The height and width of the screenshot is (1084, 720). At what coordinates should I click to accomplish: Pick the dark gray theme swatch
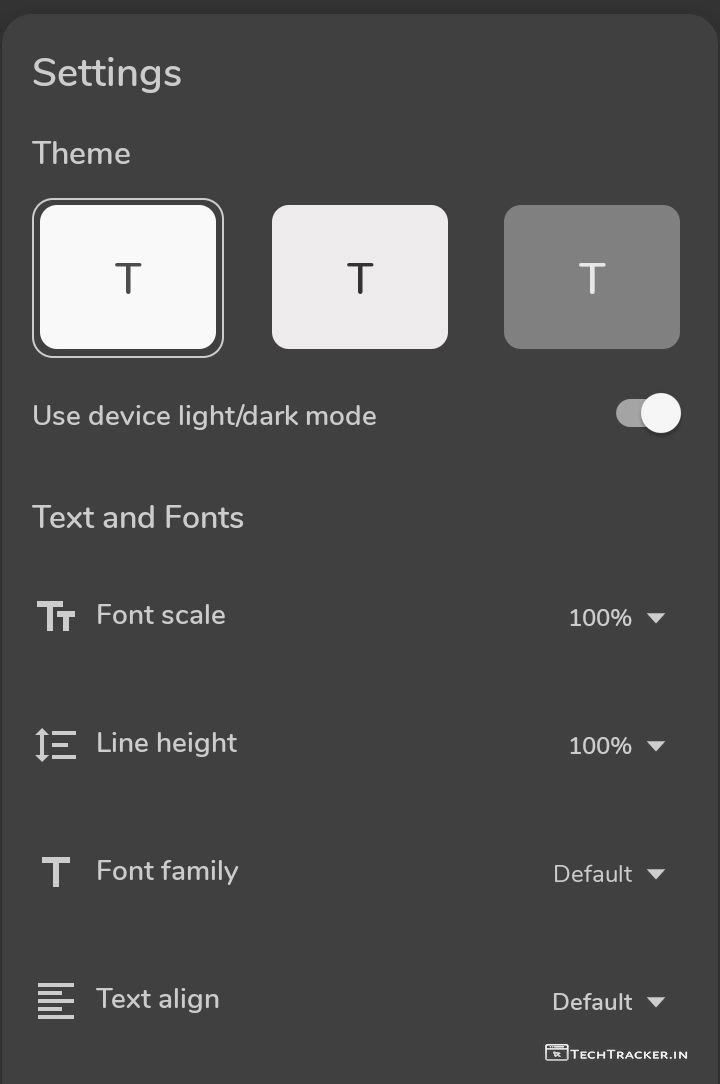[x=592, y=277]
